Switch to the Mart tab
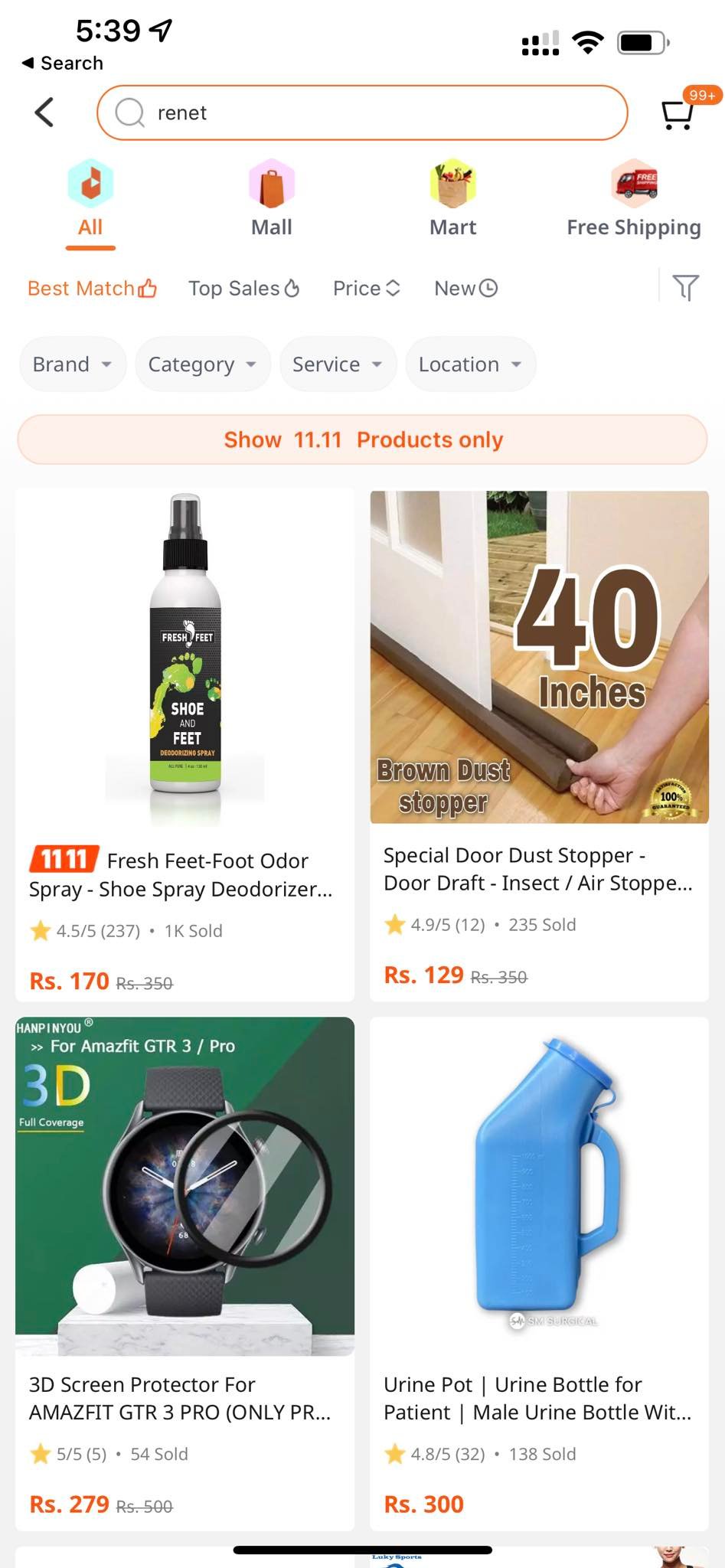Viewport: 725px width, 1568px height. tap(452, 199)
